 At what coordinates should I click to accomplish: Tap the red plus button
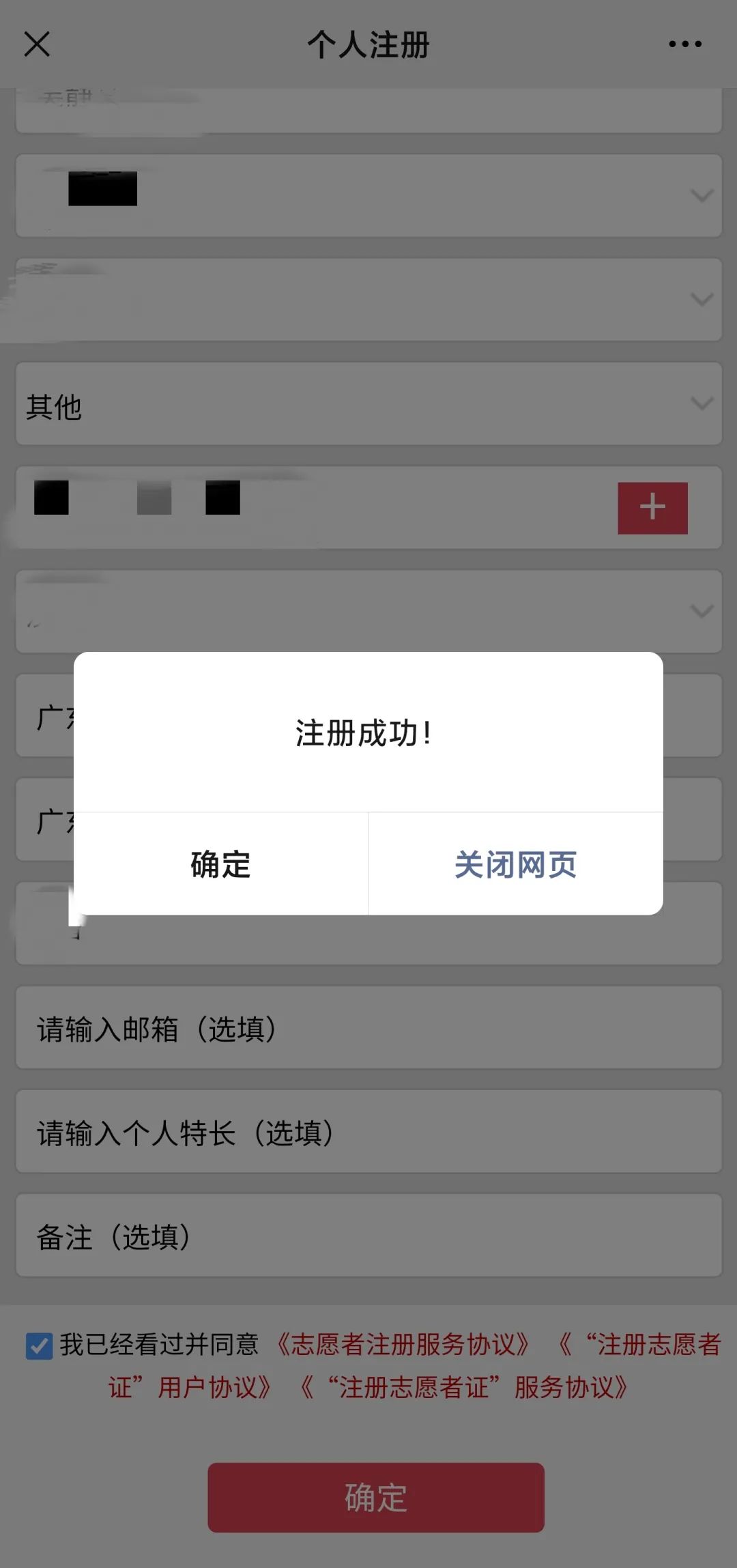tap(652, 508)
